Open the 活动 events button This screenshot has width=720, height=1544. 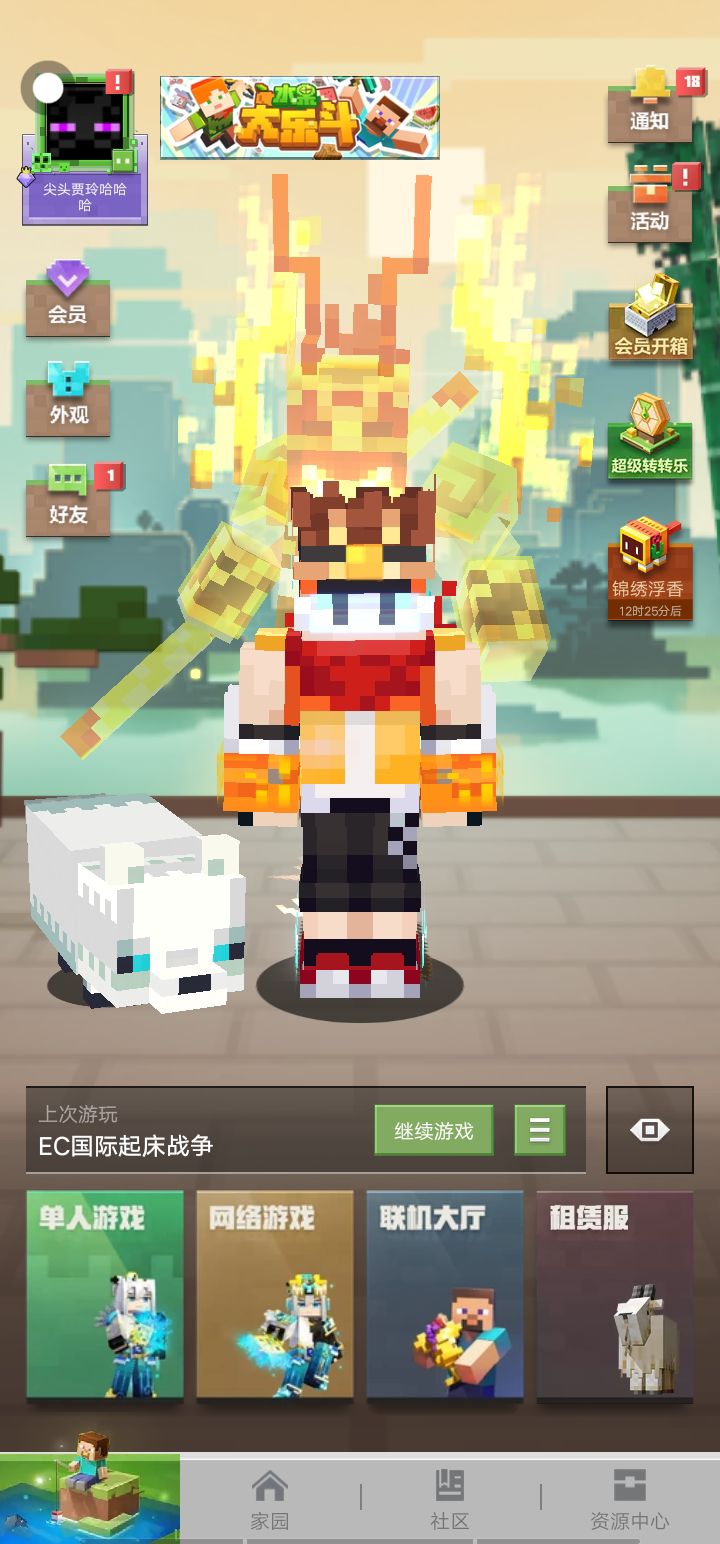(650, 203)
